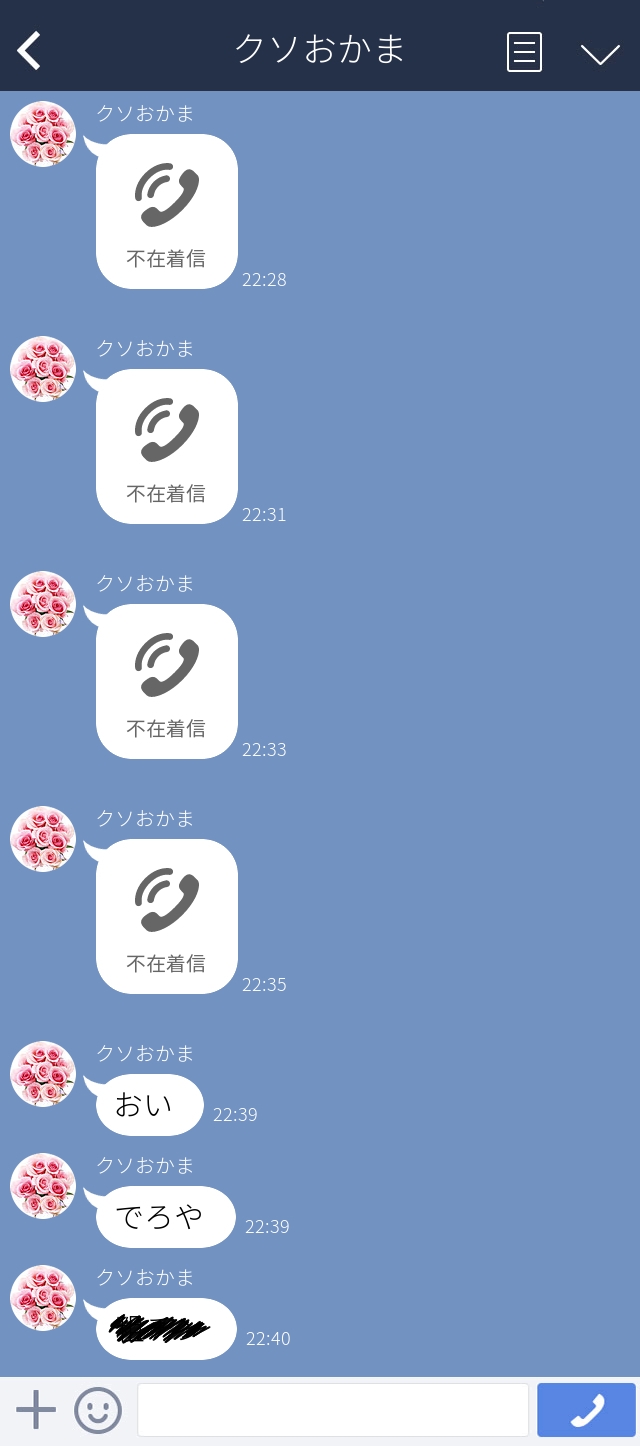Return the 22:35 missed call
The width and height of the screenshot is (640, 1446).
[x=167, y=917]
